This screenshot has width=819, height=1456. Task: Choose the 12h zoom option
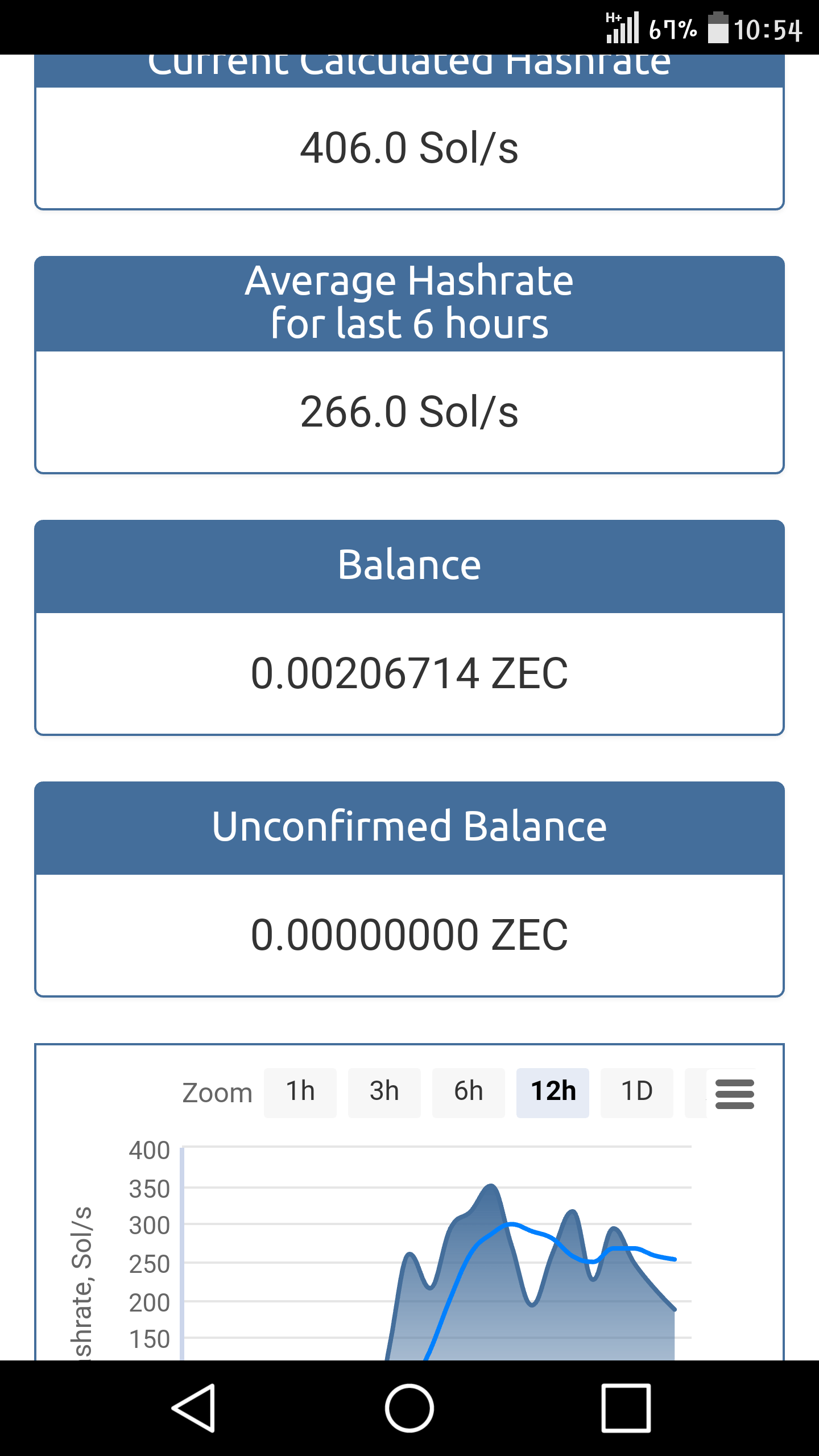tap(552, 1093)
